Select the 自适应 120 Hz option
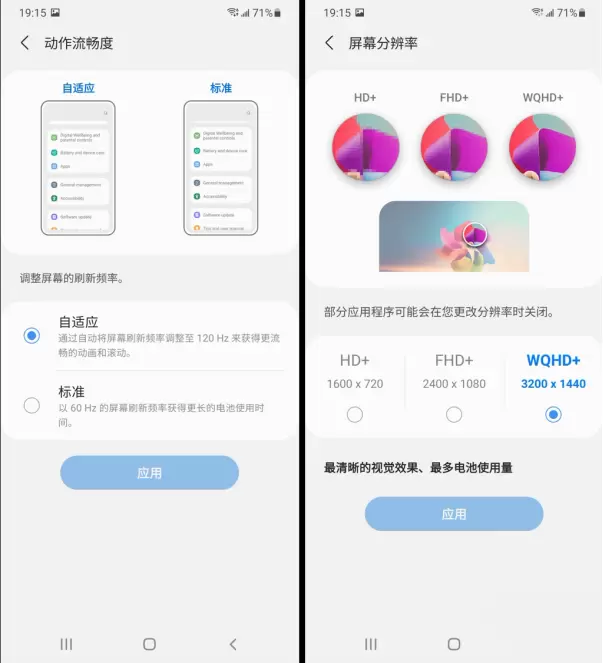Image resolution: width=603 pixels, height=663 pixels. 32,335
